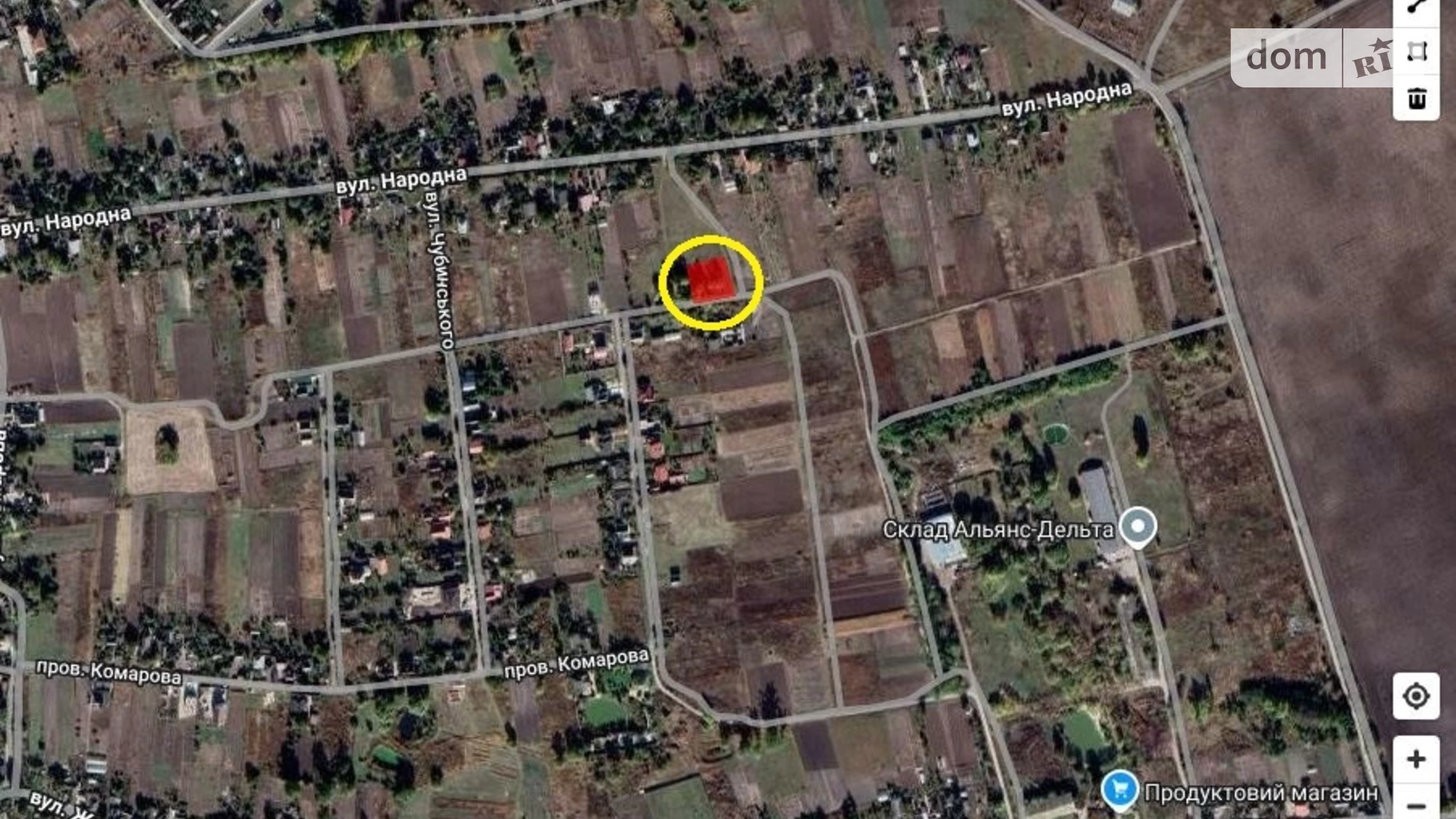1456x819 pixels.
Task: Open the Склад Альянс-Дельта place marker
Action: (x=1137, y=526)
